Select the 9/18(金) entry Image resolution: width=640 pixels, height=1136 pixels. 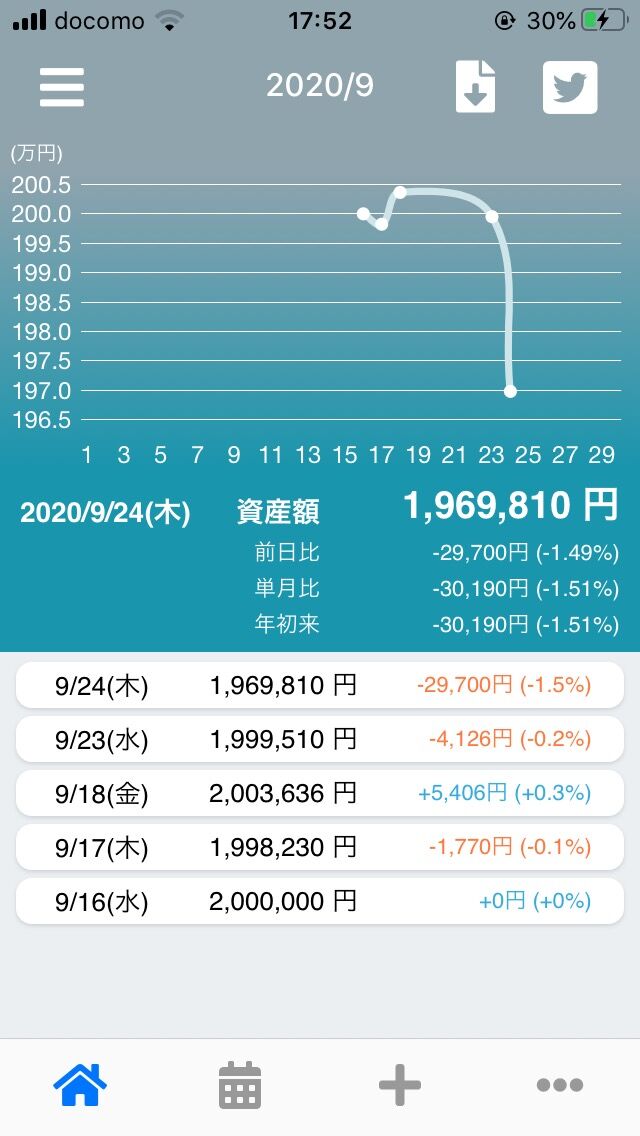pos(320,793)
